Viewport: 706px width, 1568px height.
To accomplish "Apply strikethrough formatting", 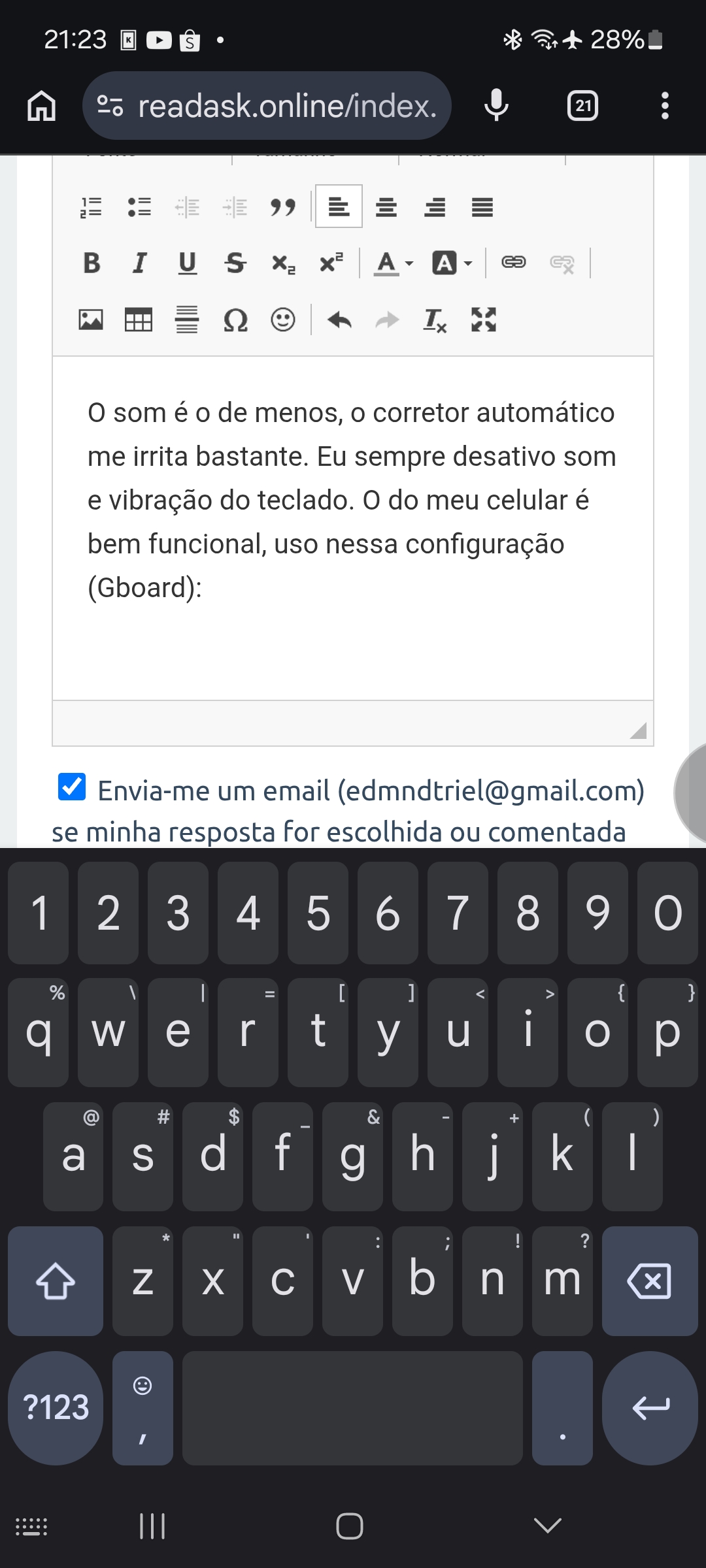I will click(x=235, y=263).
